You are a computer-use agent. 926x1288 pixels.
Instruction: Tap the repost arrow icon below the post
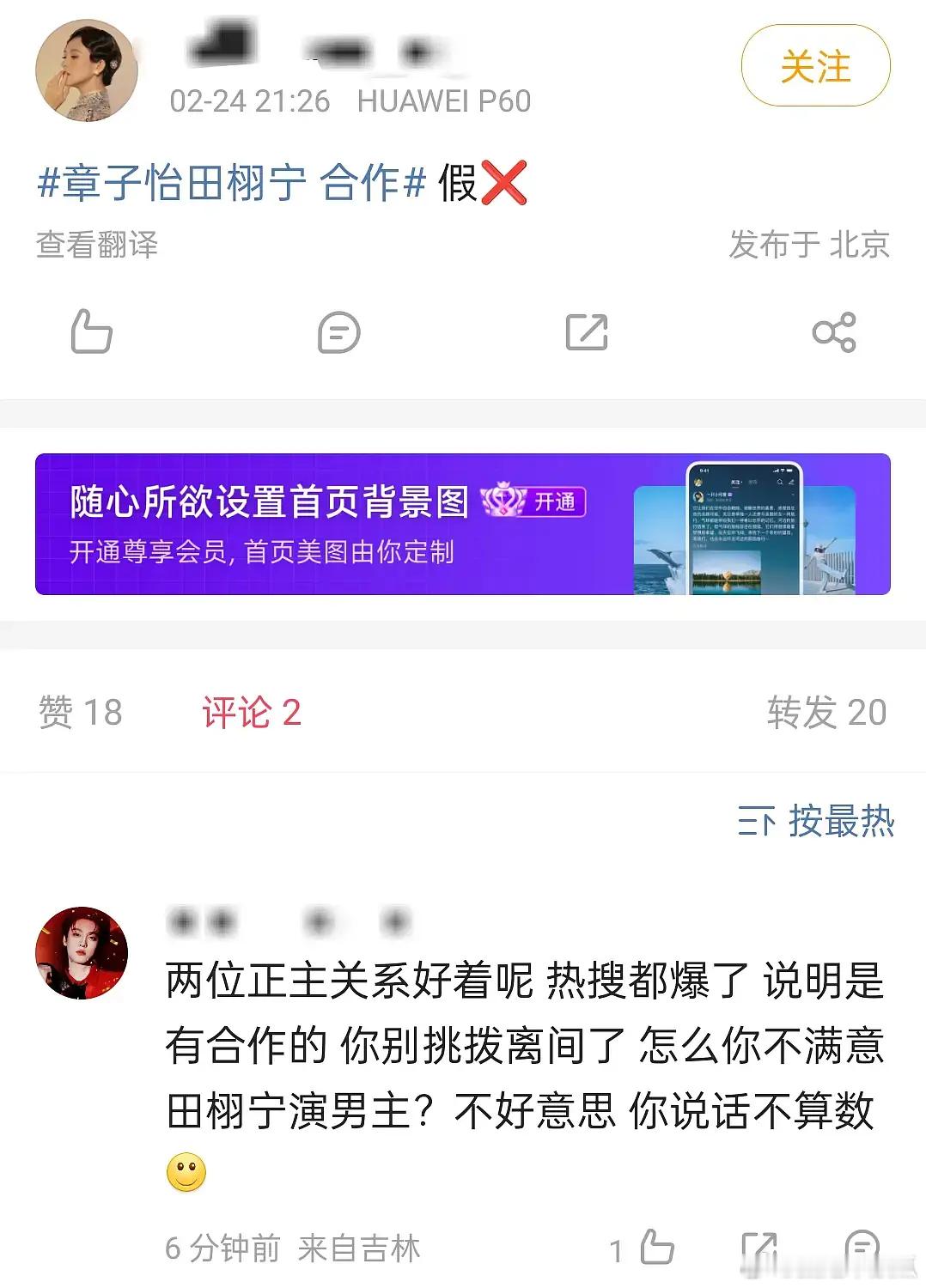point(585,331)
